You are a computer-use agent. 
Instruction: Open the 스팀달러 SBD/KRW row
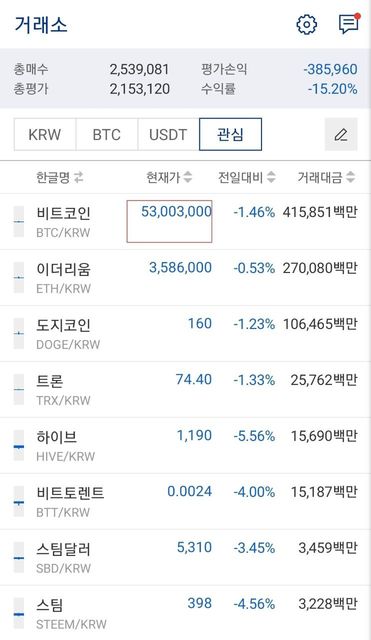pos(185,557)
